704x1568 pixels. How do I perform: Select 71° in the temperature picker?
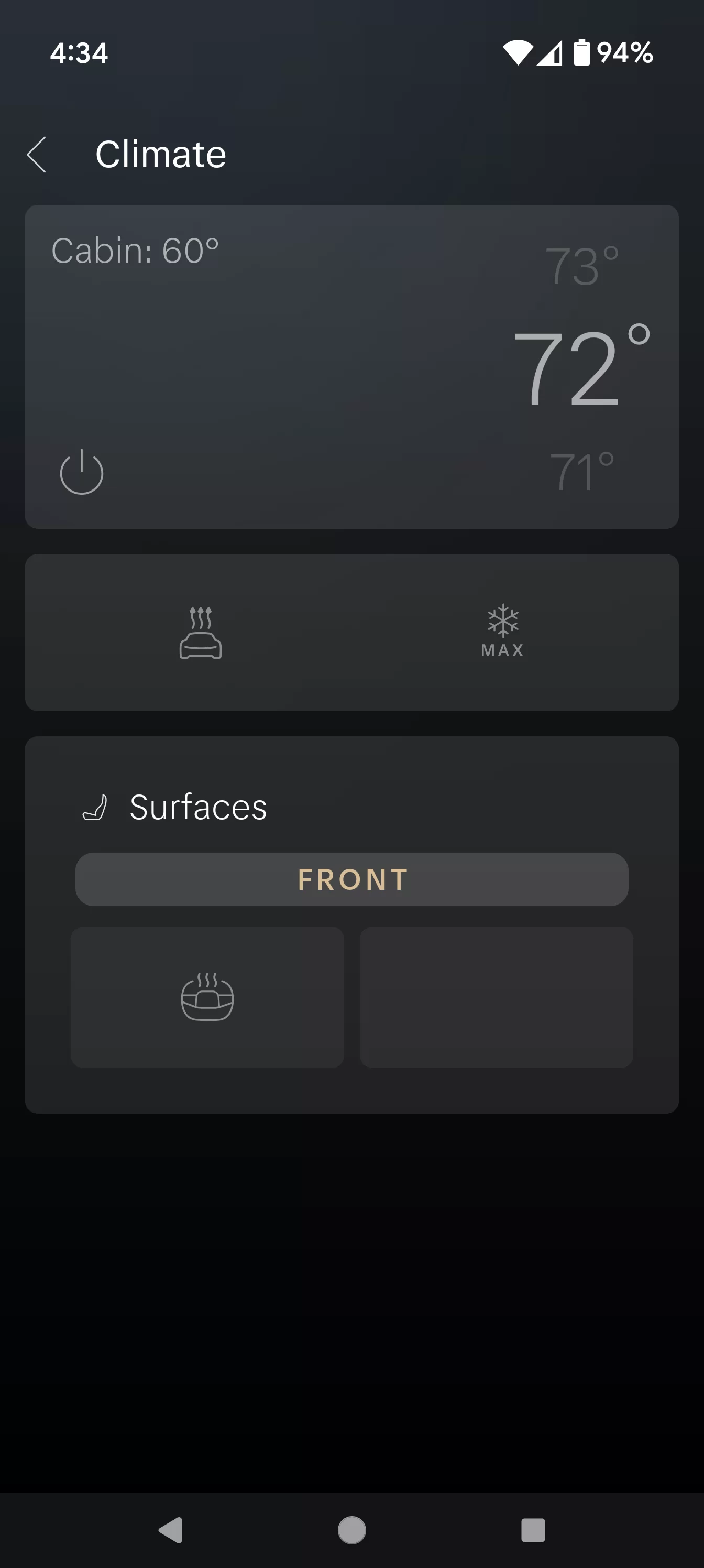click(x=582, y=471)
